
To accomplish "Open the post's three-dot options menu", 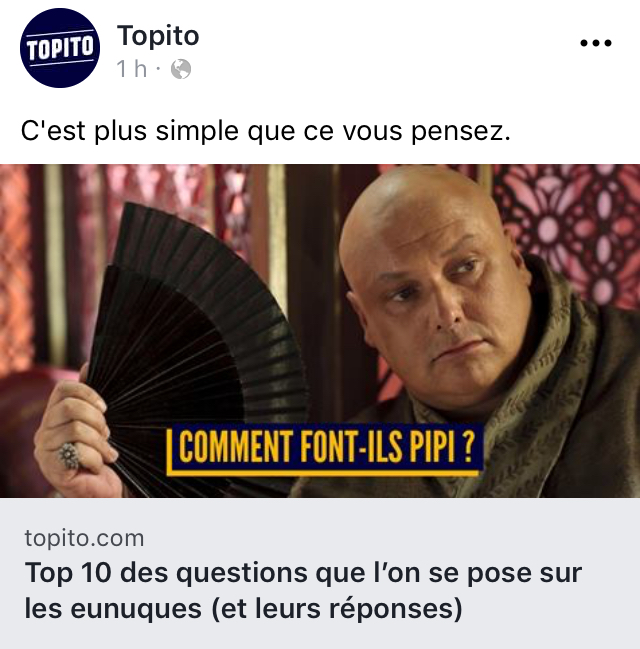I will click(x=595, y=43).
